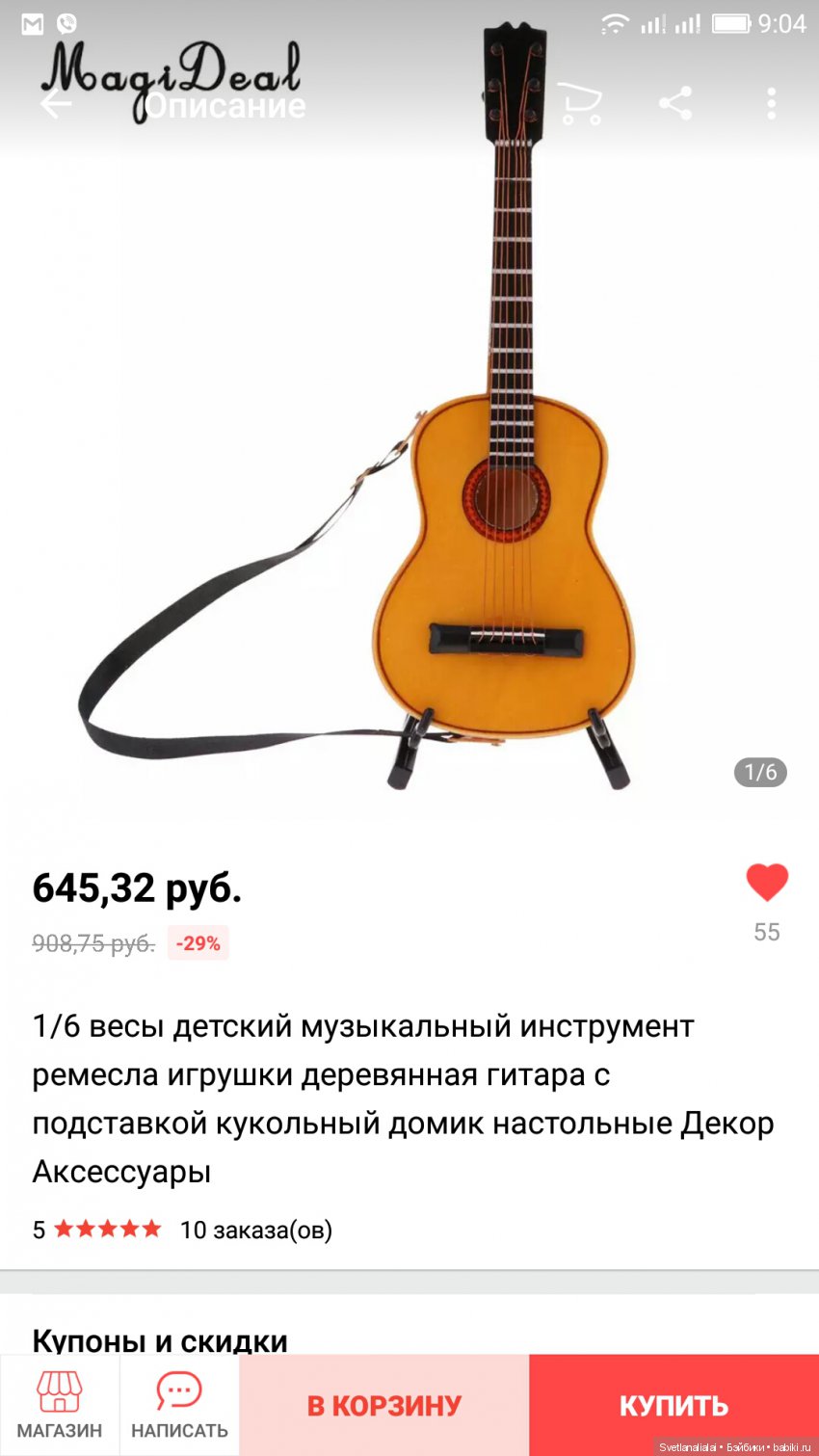This screenshot has width=819, height=1456.
Task: Go back using the arrow
Action: [x=56, y=104]
